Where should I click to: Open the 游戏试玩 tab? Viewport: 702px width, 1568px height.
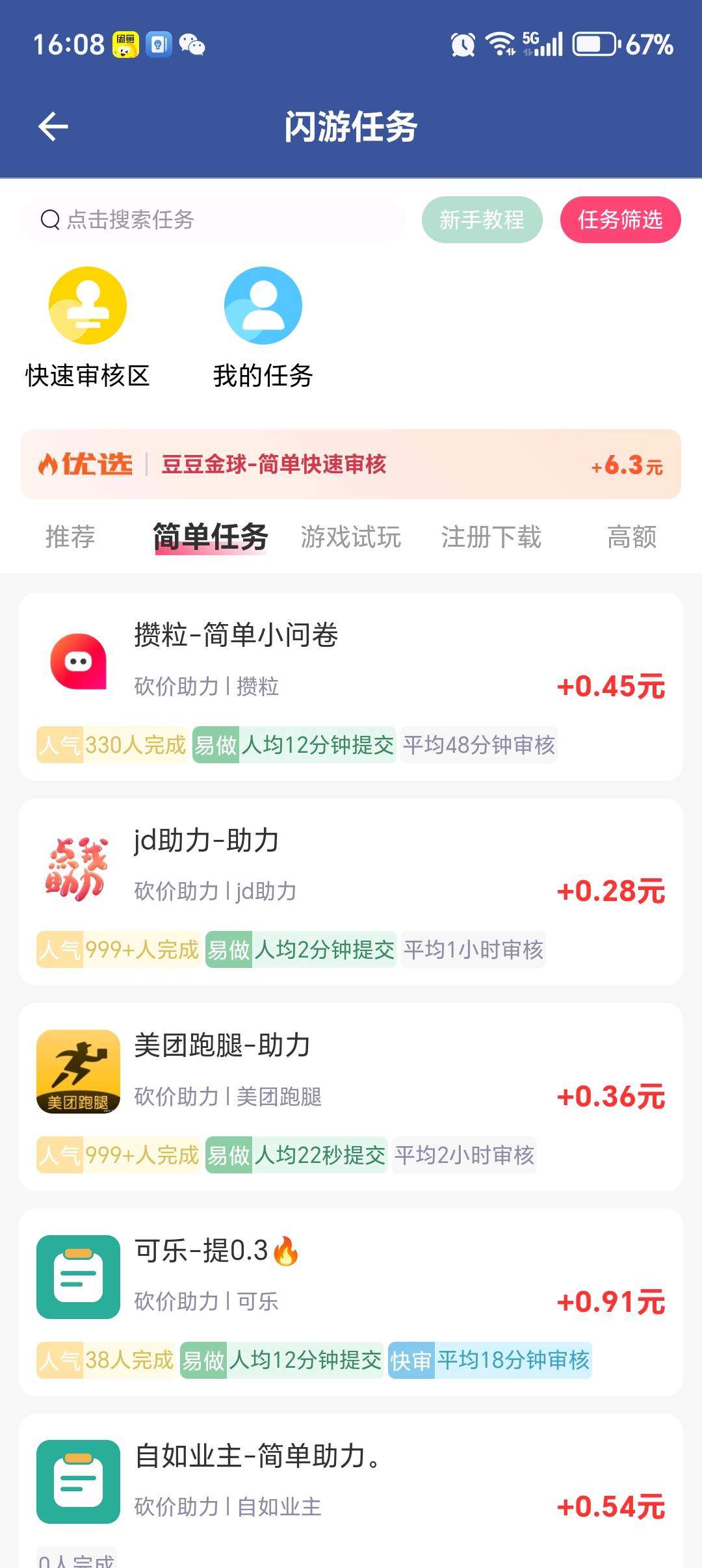[351, 537]
